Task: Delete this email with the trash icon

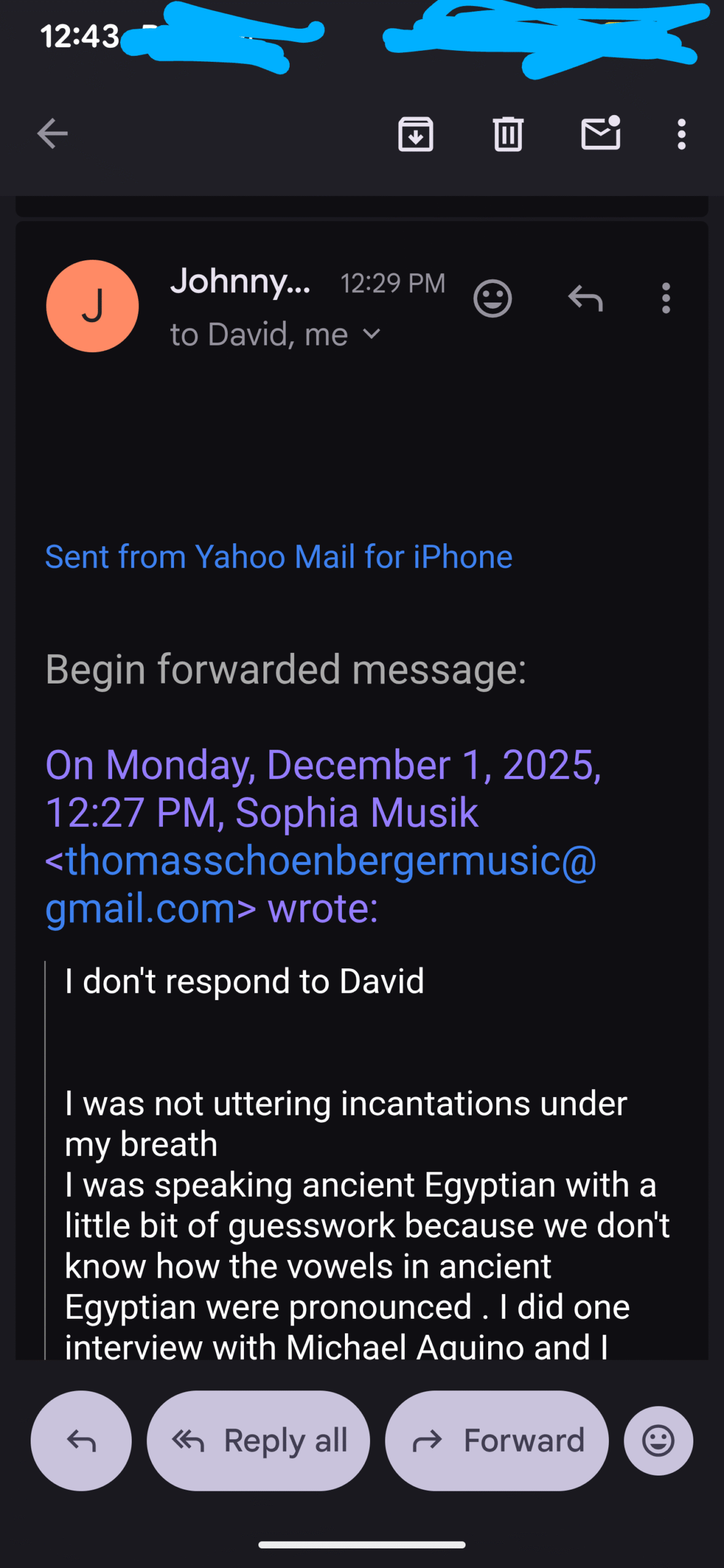Action: pyautogui.click(x=508, y=134)
